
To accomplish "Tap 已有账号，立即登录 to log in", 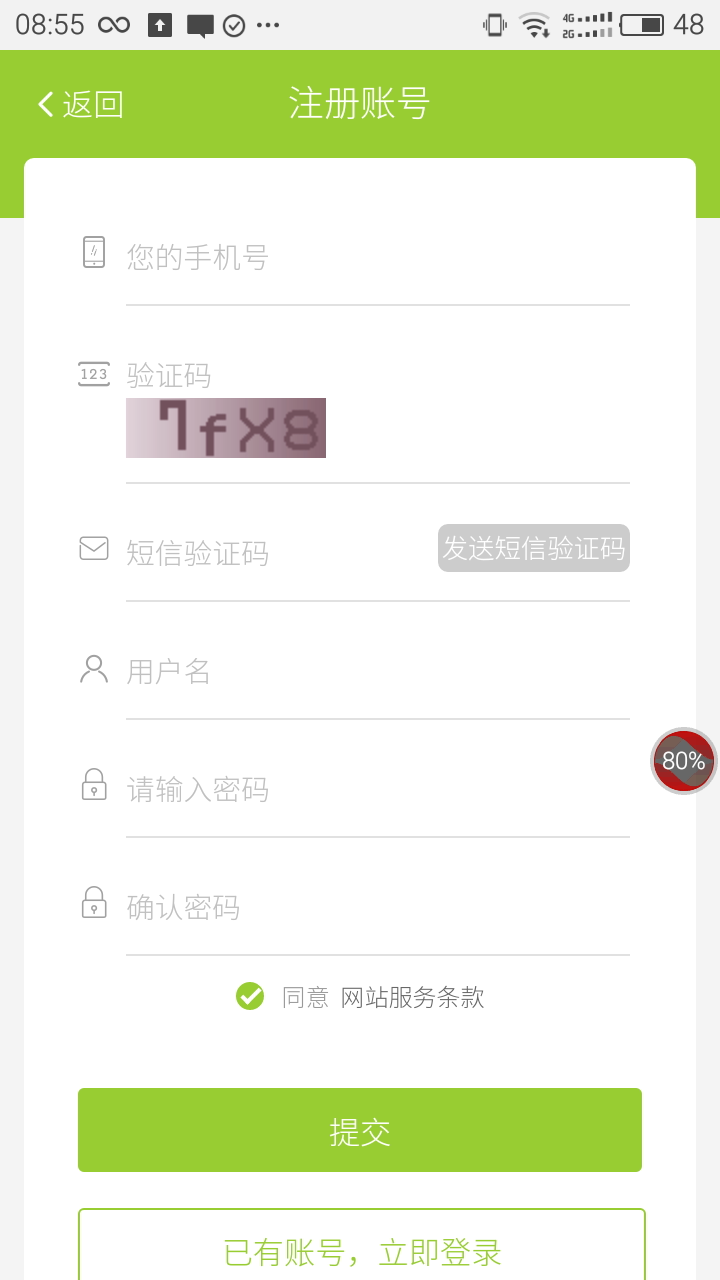I will click(360, 1252).
